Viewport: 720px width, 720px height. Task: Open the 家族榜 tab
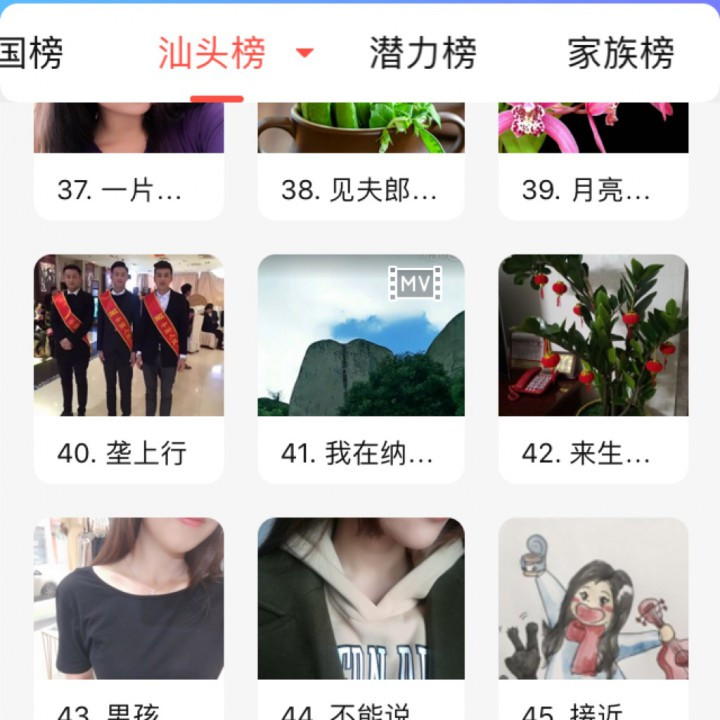pos(620,53)
